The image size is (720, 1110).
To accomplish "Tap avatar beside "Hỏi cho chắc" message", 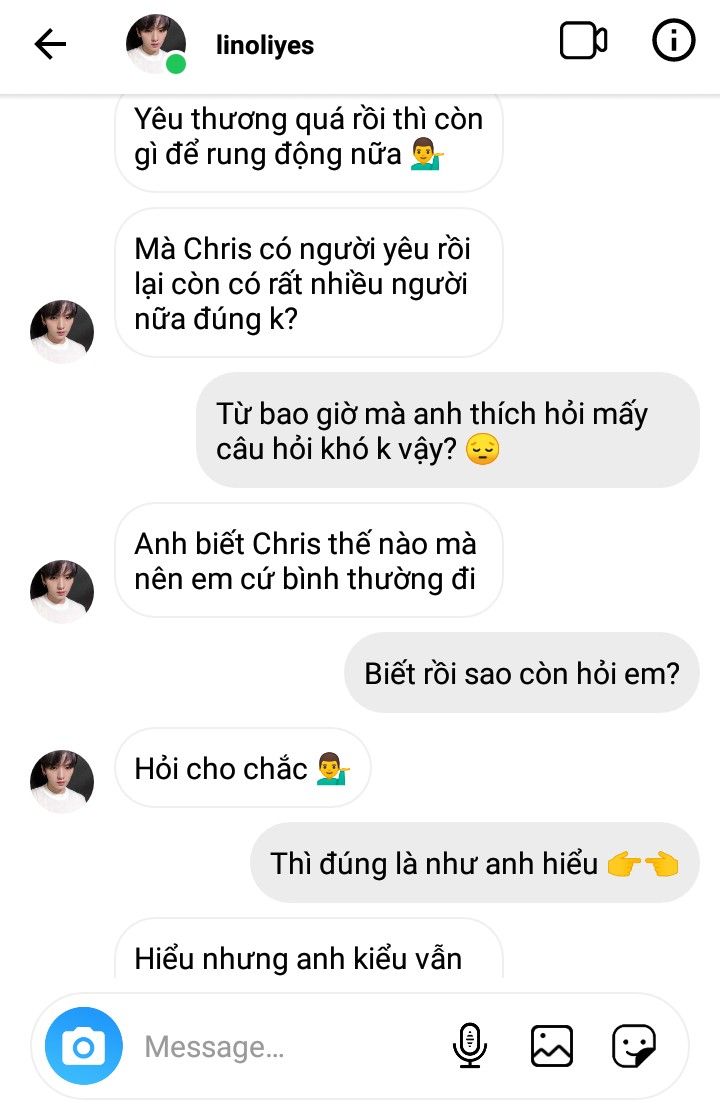I will [x=62, y=781].
